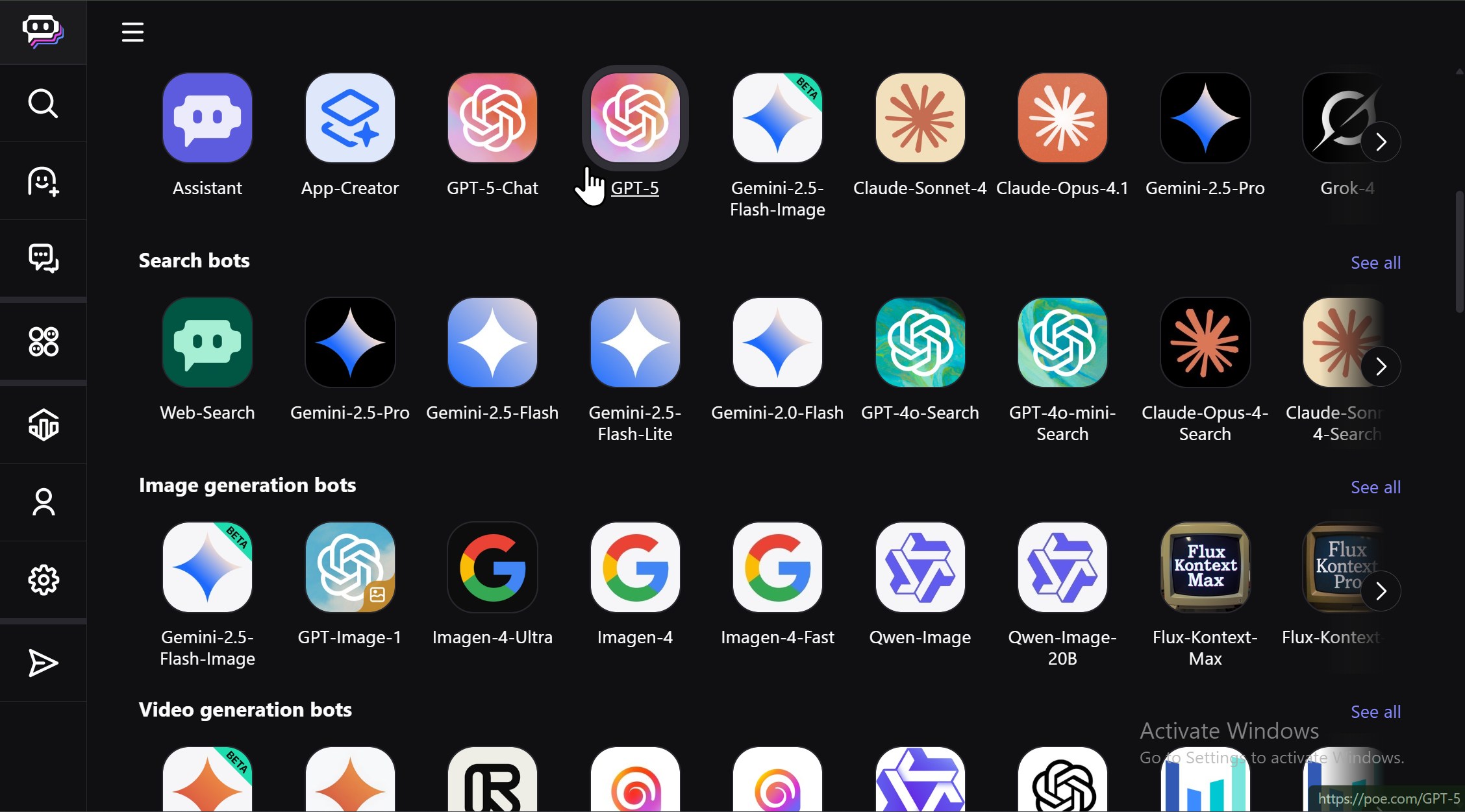Open the settings gear in sidebar

coord(43,580)
